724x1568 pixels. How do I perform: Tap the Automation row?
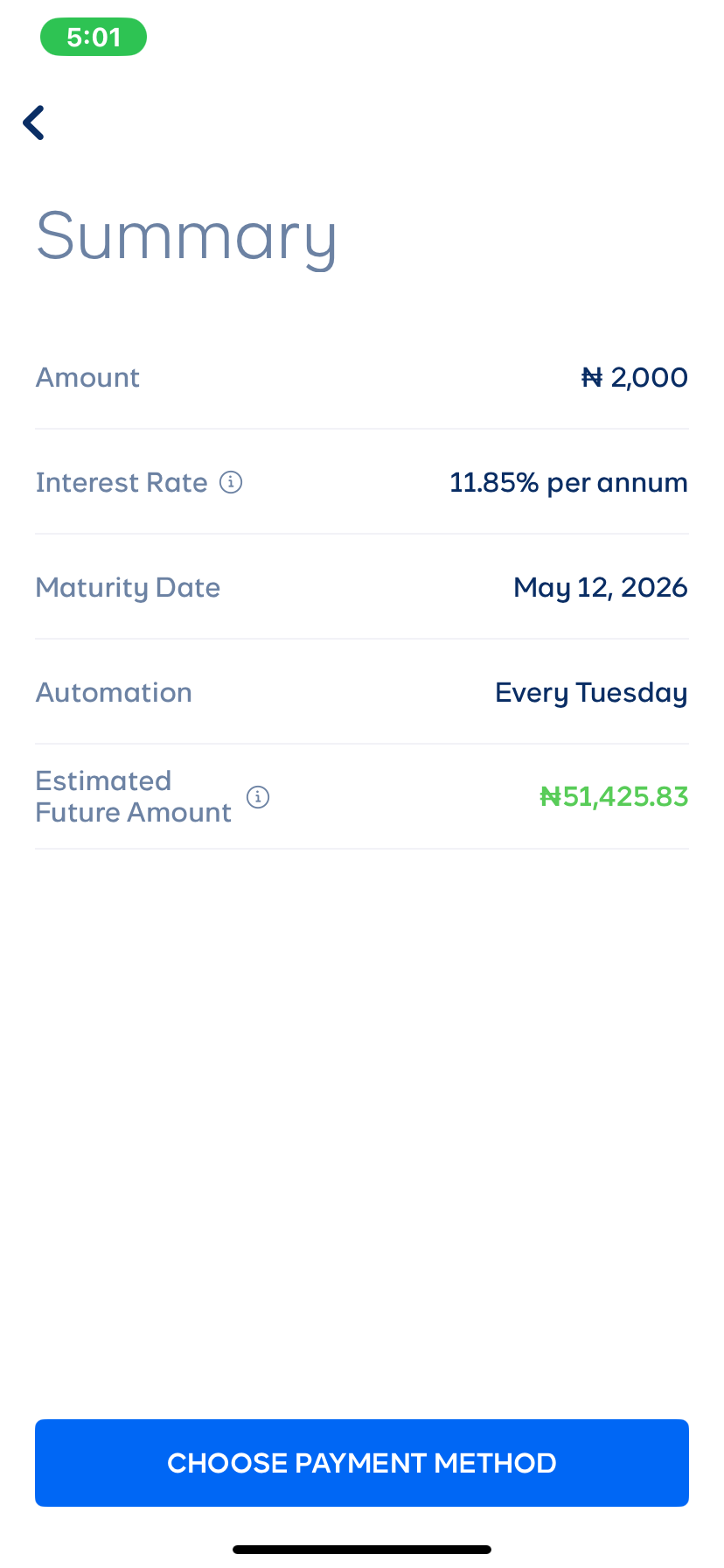click(x=362, y=691)
